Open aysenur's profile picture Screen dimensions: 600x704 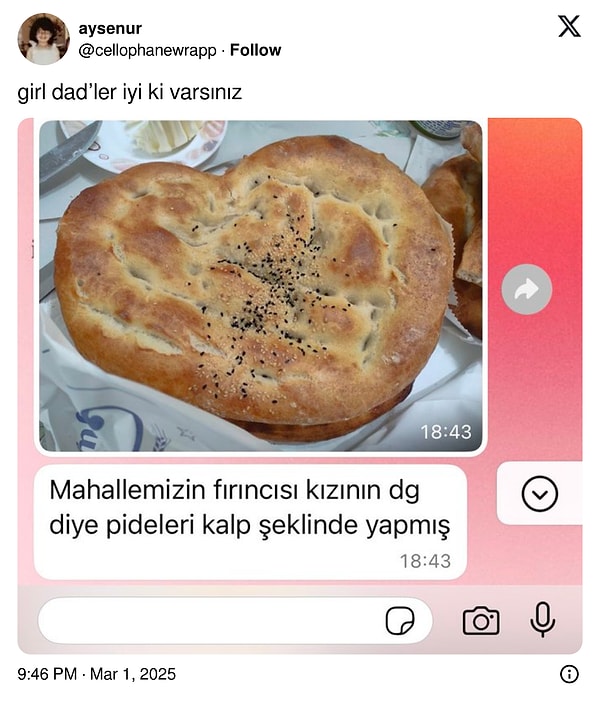coord(43,39)
